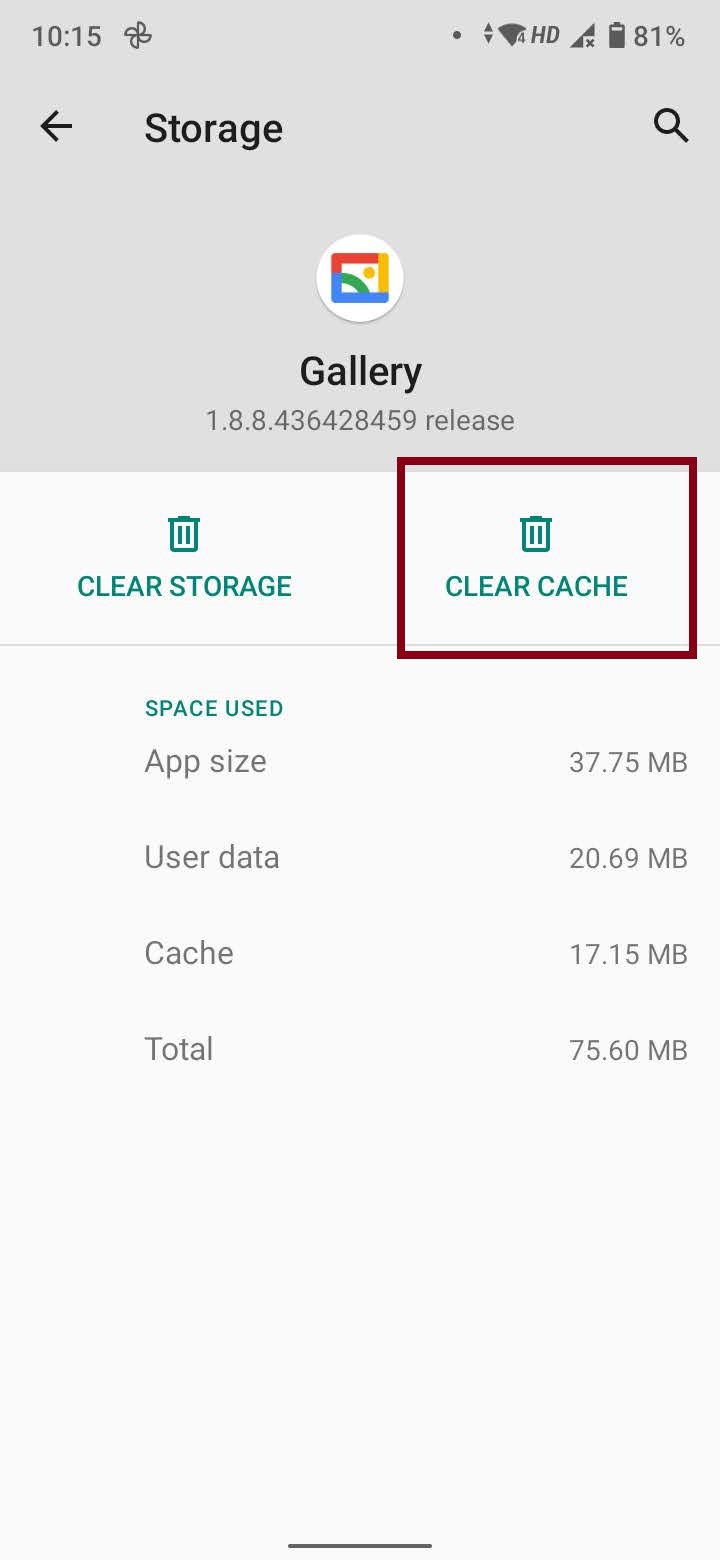Open the settings search icon
Viewport: 720px width, 1560px height.
click(x=671, y=127)
